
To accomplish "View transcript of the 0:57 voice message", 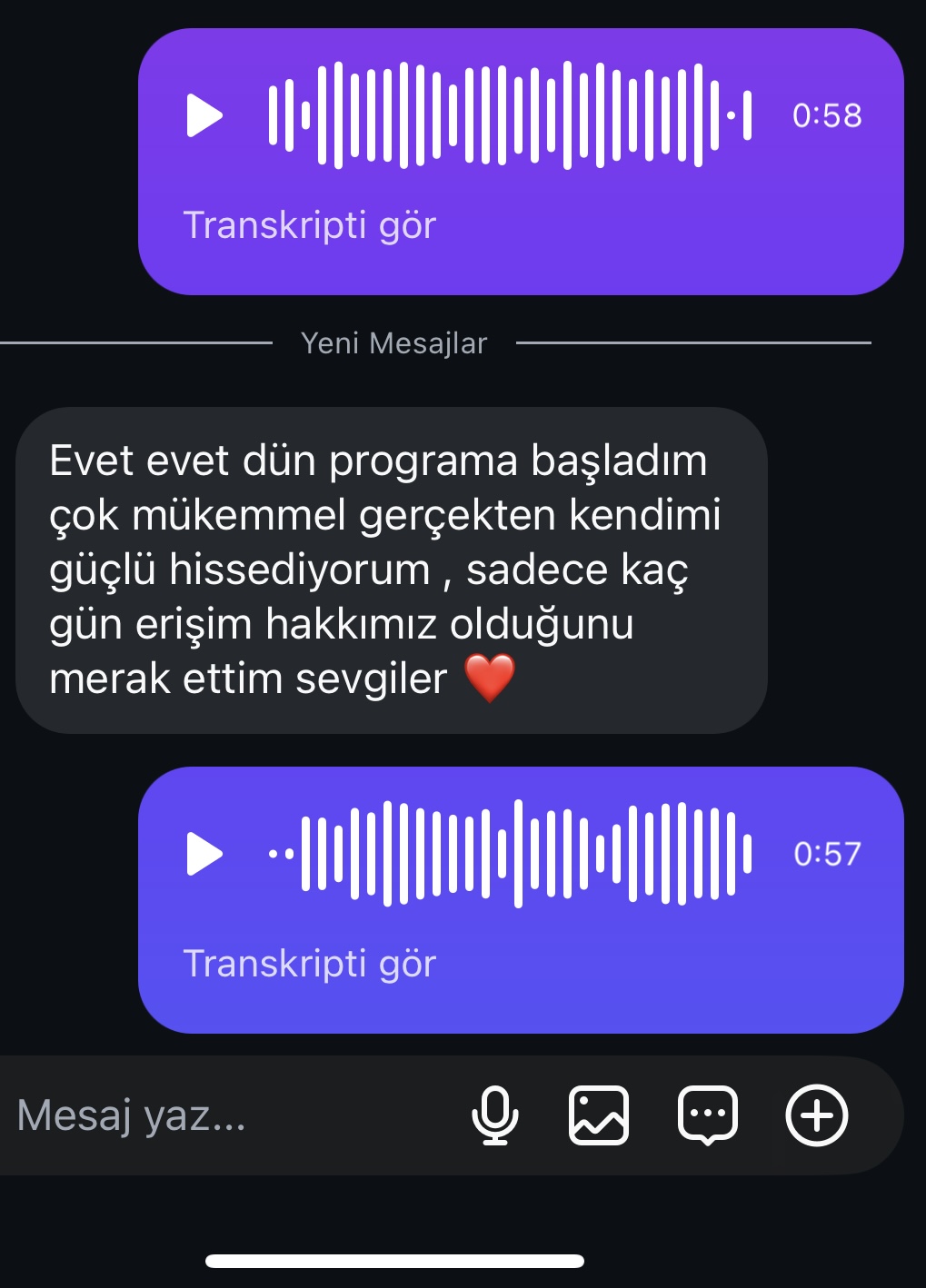I will (x=309, y=964).
